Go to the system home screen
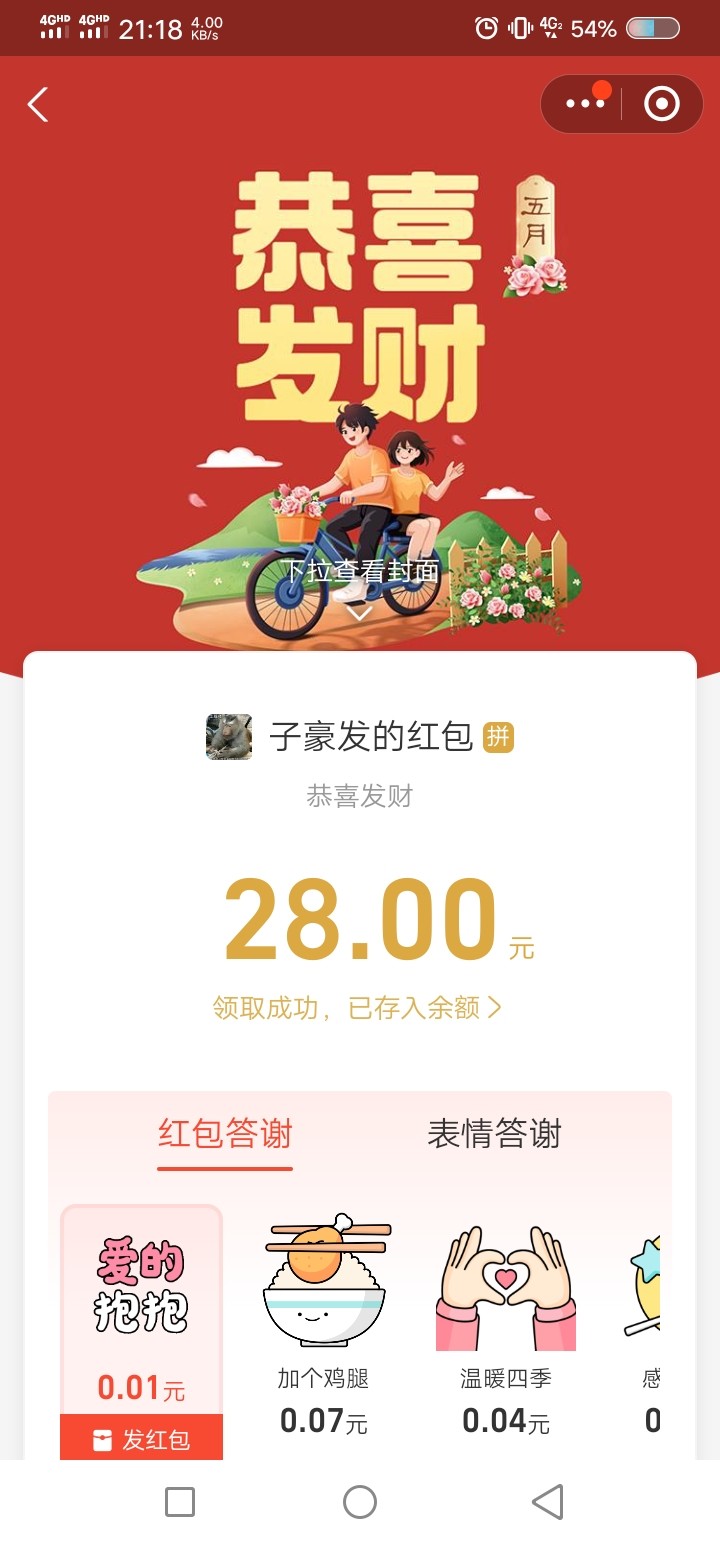This screenshot has width=720, height=1544. [x=360, y=1501]
